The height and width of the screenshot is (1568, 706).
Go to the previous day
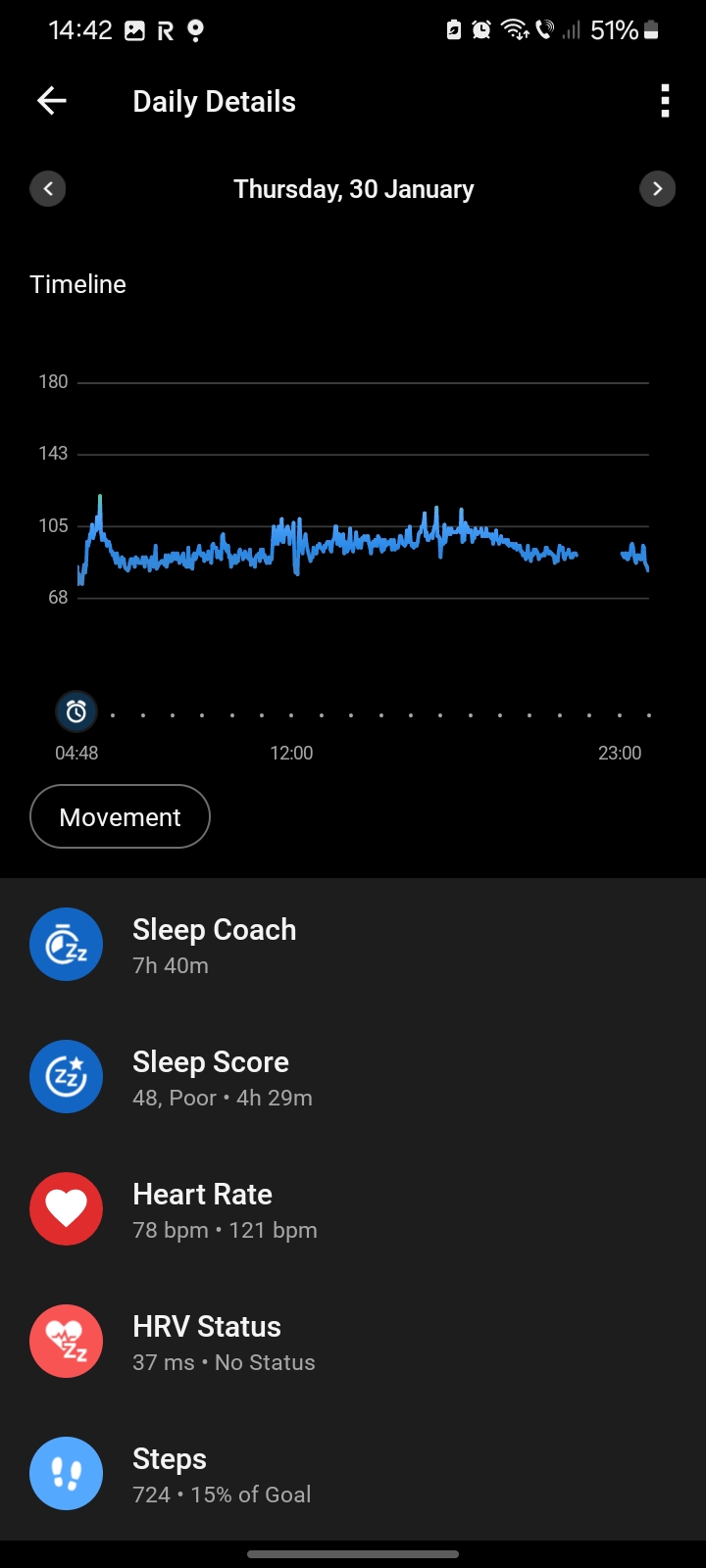point(48,188)
